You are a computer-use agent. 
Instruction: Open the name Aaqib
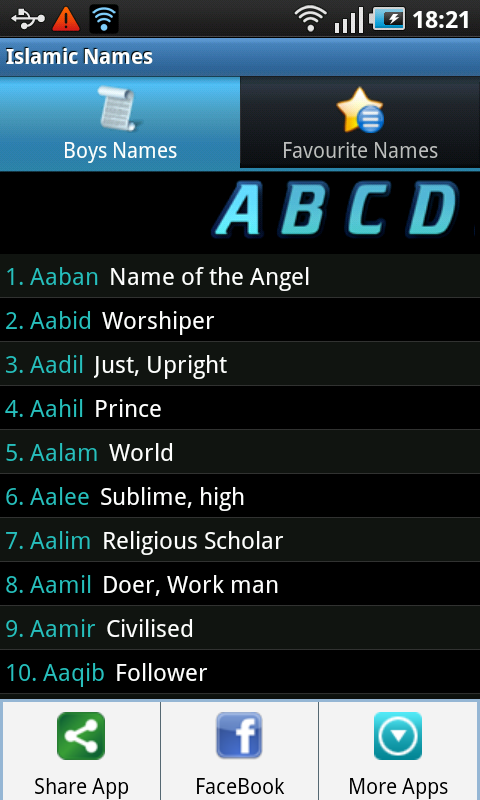click(x=240, y=672)
